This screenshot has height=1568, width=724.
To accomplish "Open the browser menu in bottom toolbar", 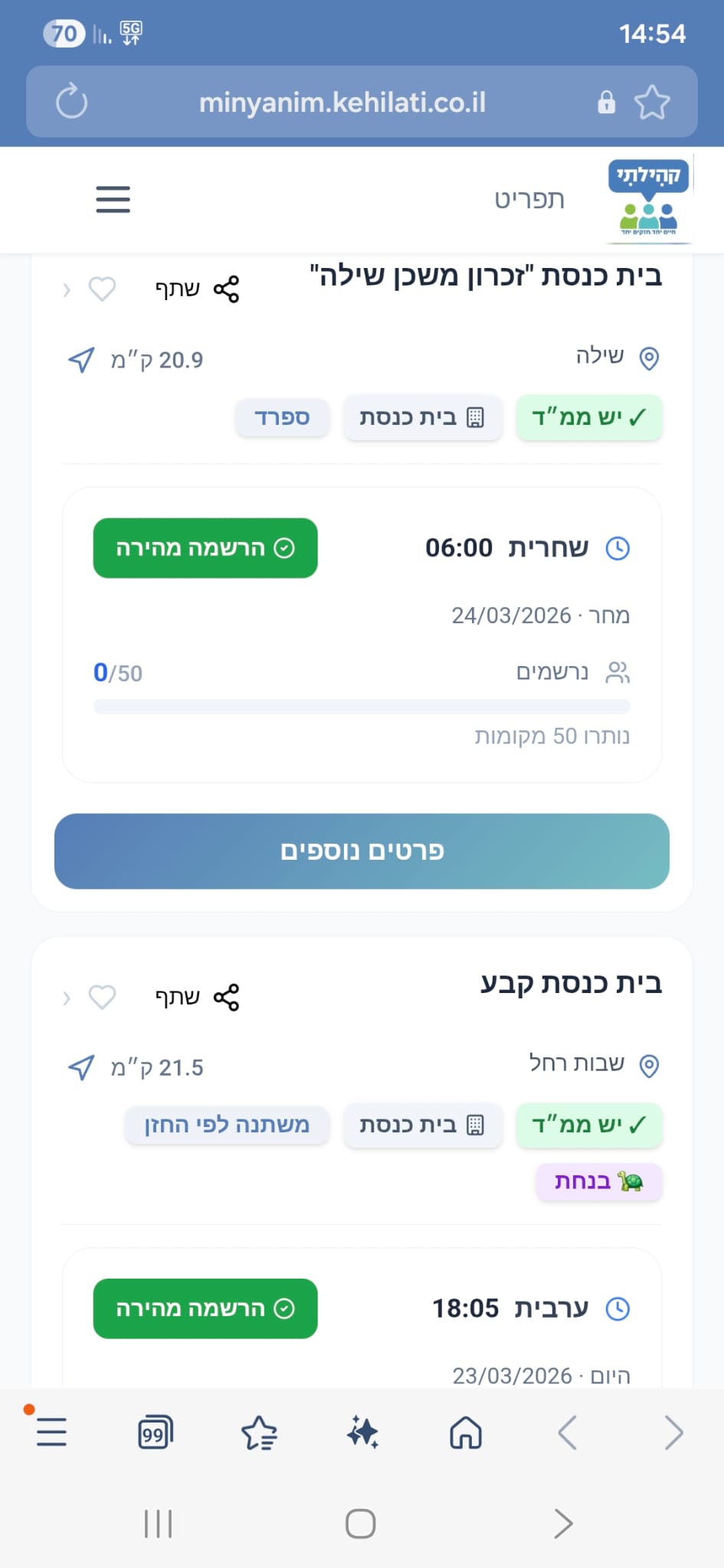I will [x=51, y=1432].
